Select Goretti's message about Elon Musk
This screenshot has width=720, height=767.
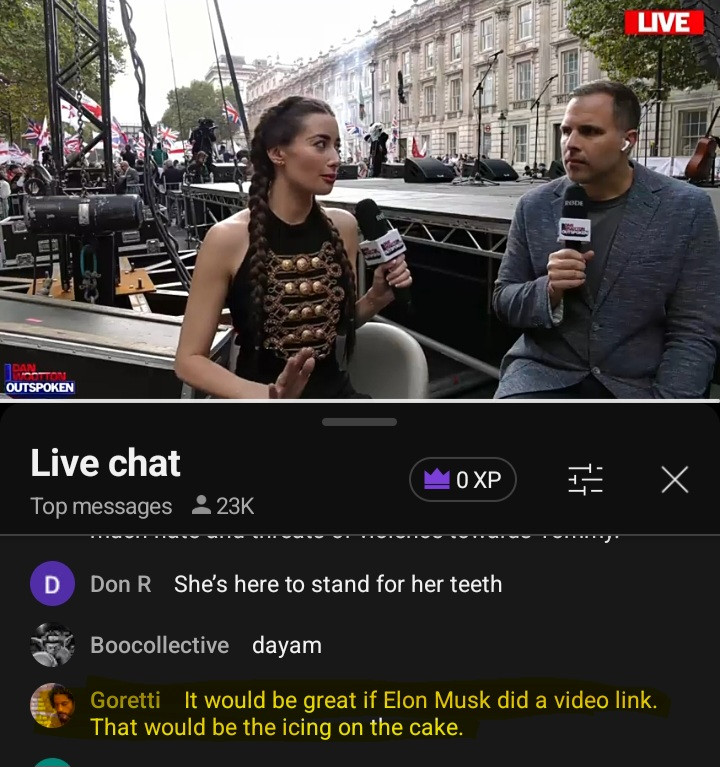pyautogui.click(x=372, y=714)
